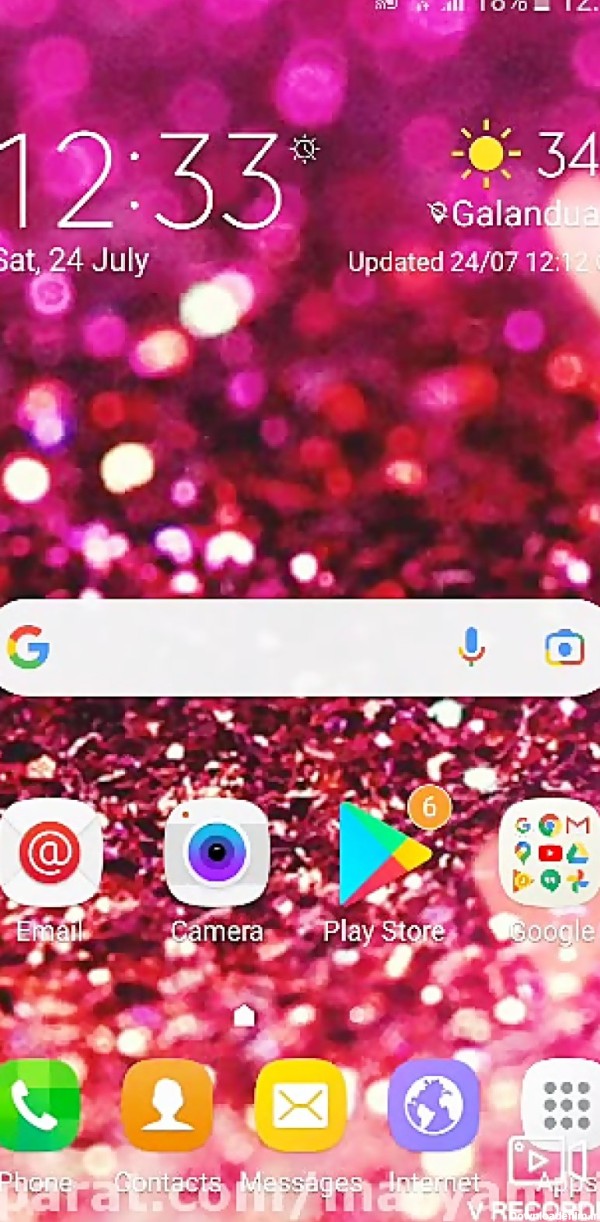The width and height of the screenshot is (600, 1222).
Task: Open Play Store
Action: click(384, 854)
